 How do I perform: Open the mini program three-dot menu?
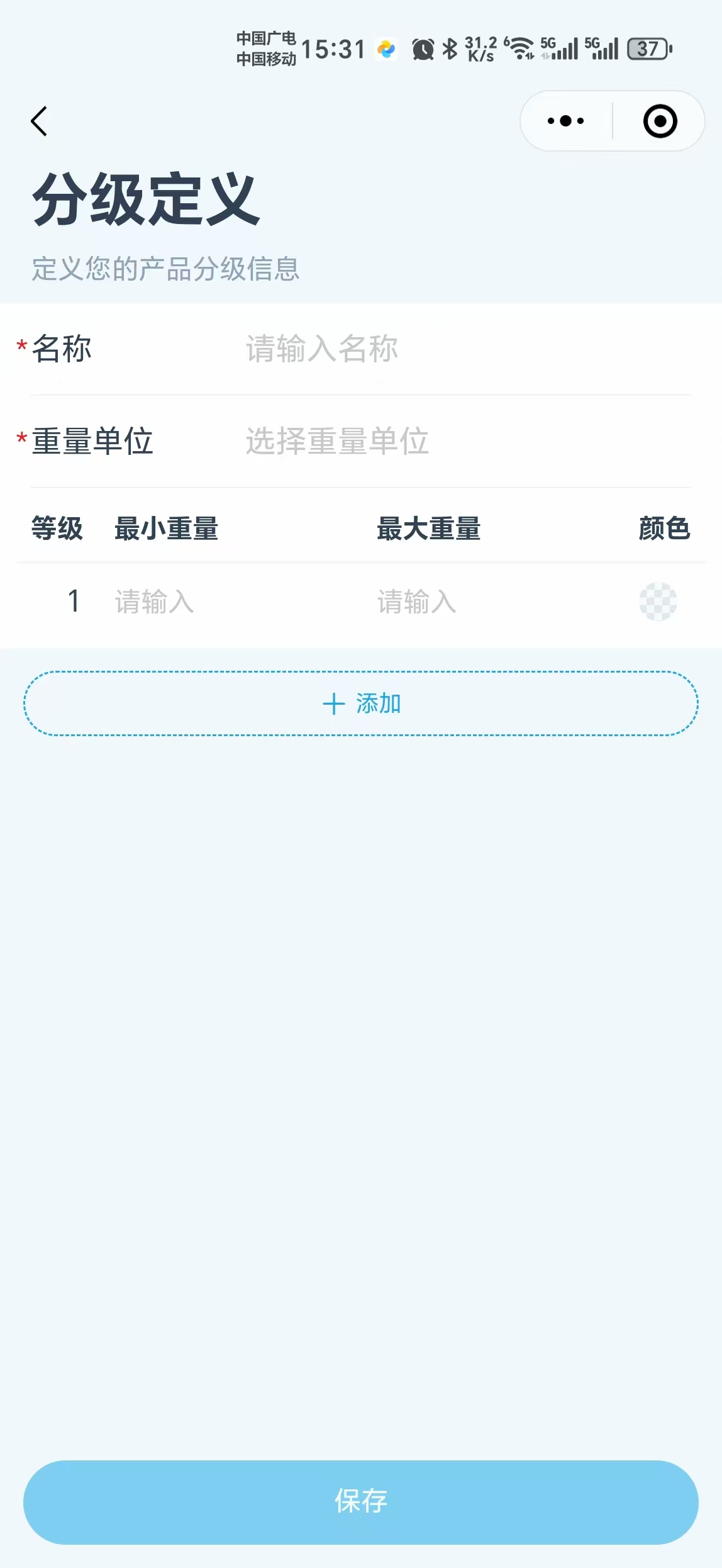click(565, 121)
